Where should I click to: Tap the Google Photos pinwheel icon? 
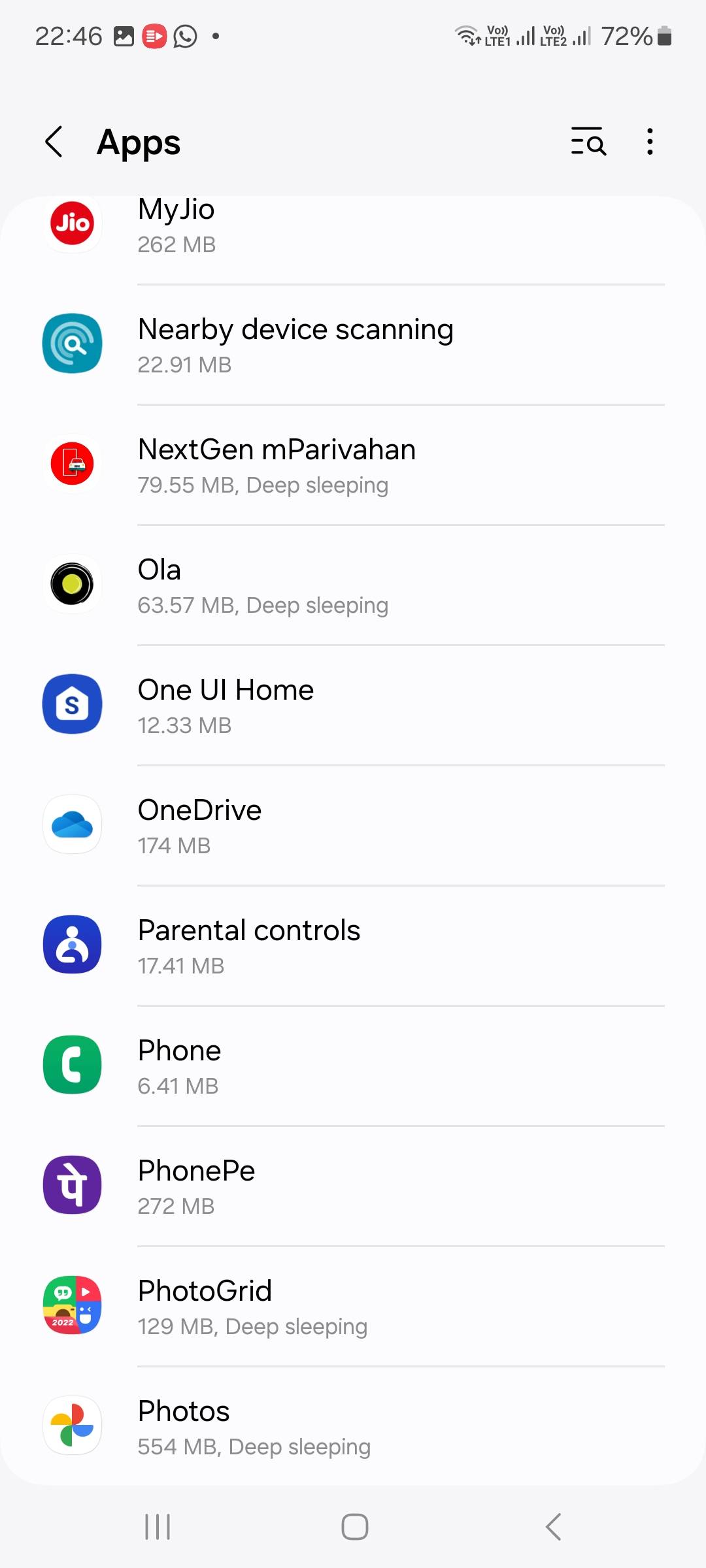pos(72,1425)
